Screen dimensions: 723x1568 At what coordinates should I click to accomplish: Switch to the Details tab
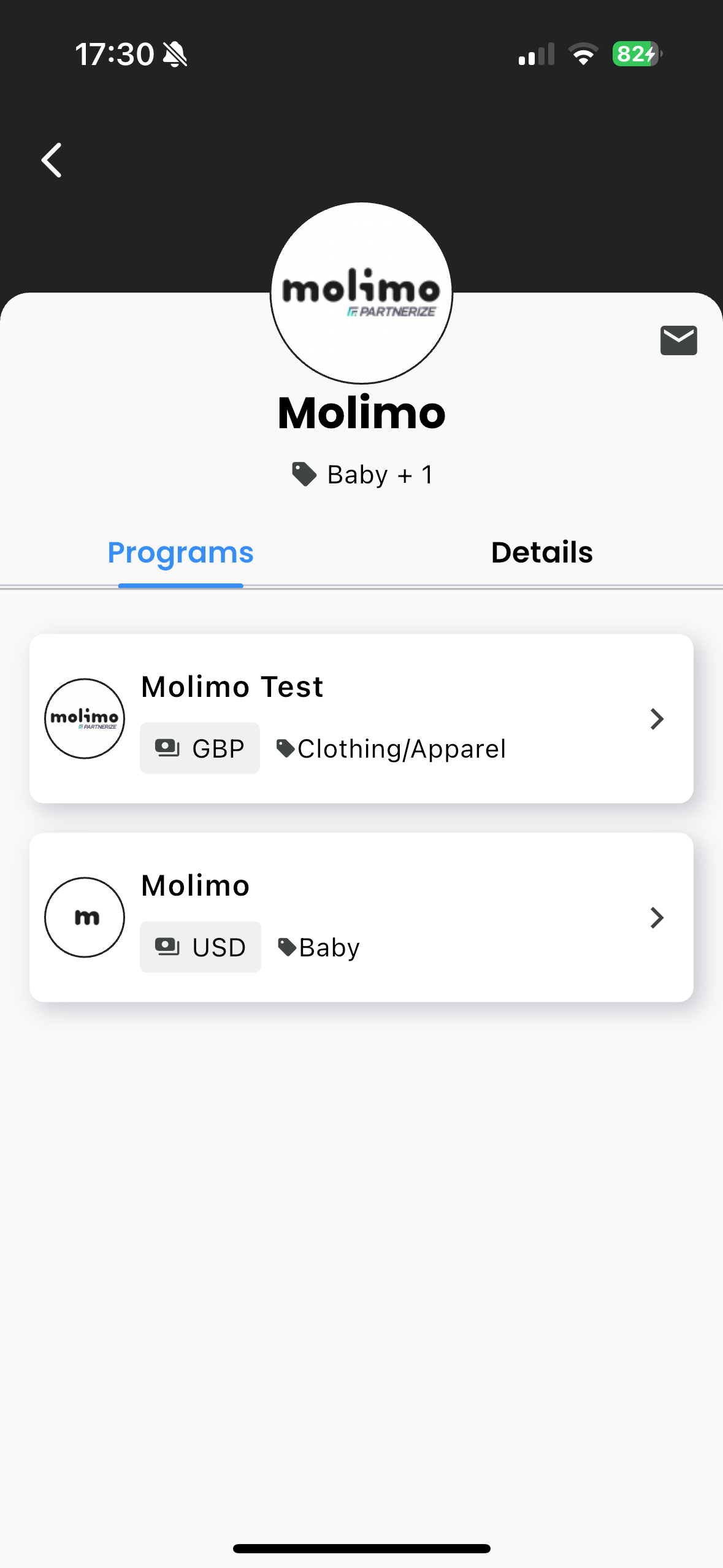coord(541,553)
